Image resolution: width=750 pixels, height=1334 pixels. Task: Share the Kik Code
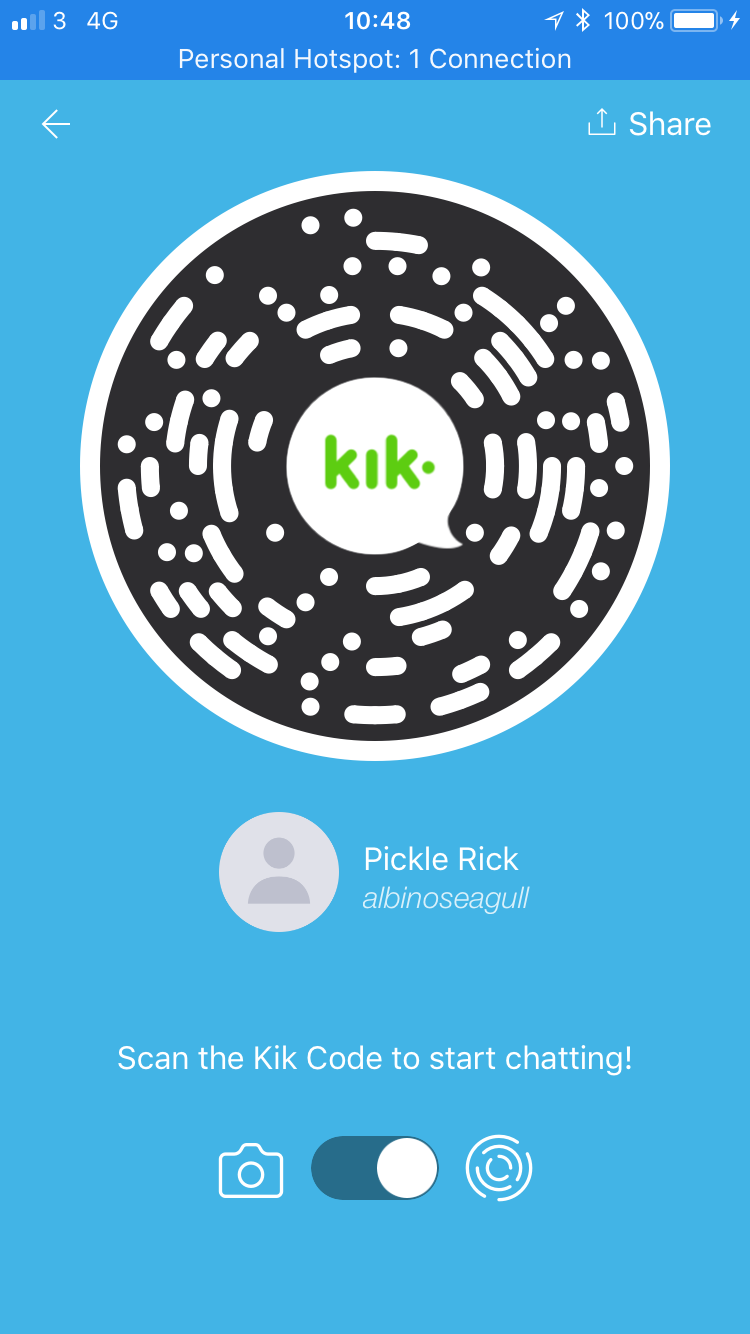(649, 124)
